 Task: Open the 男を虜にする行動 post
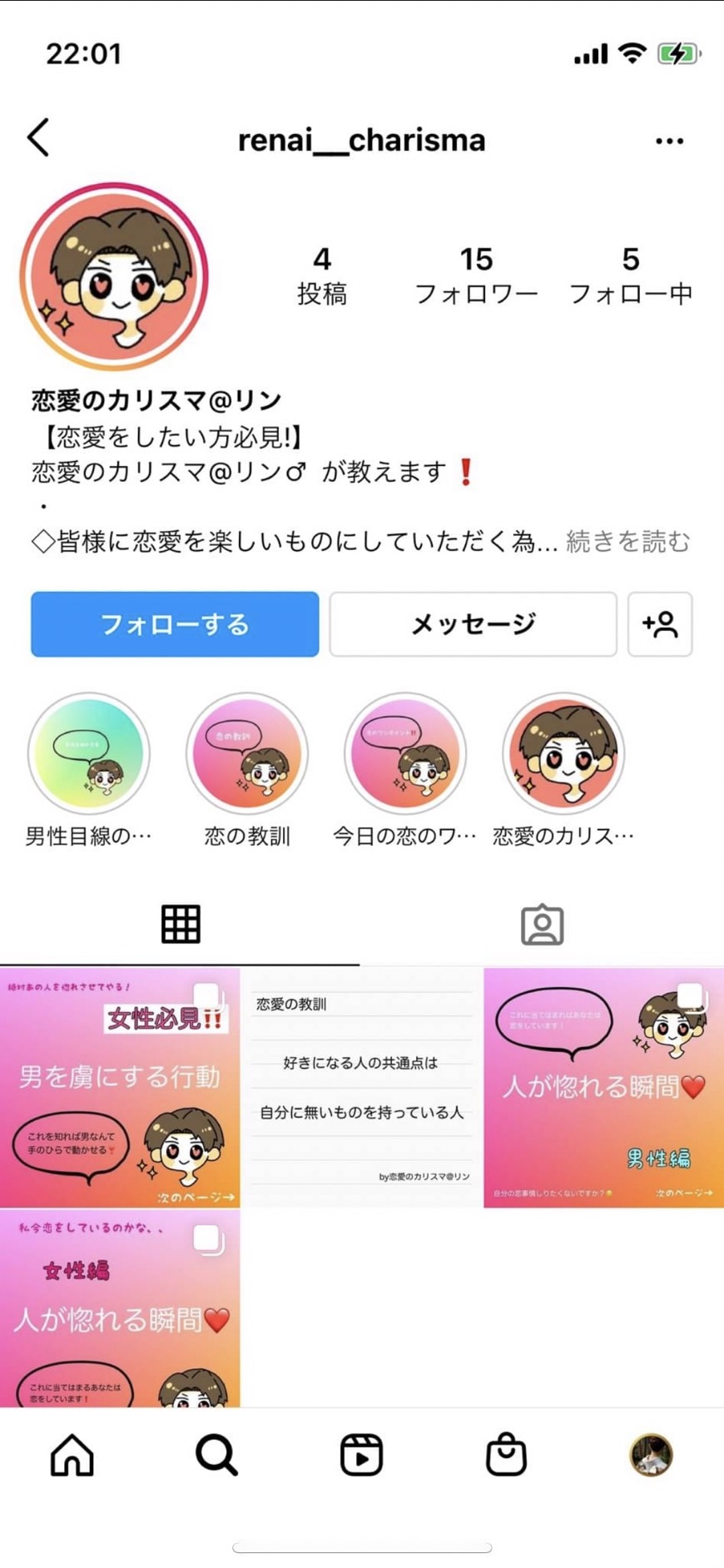pyautogui.click(x=120, y=1087)
